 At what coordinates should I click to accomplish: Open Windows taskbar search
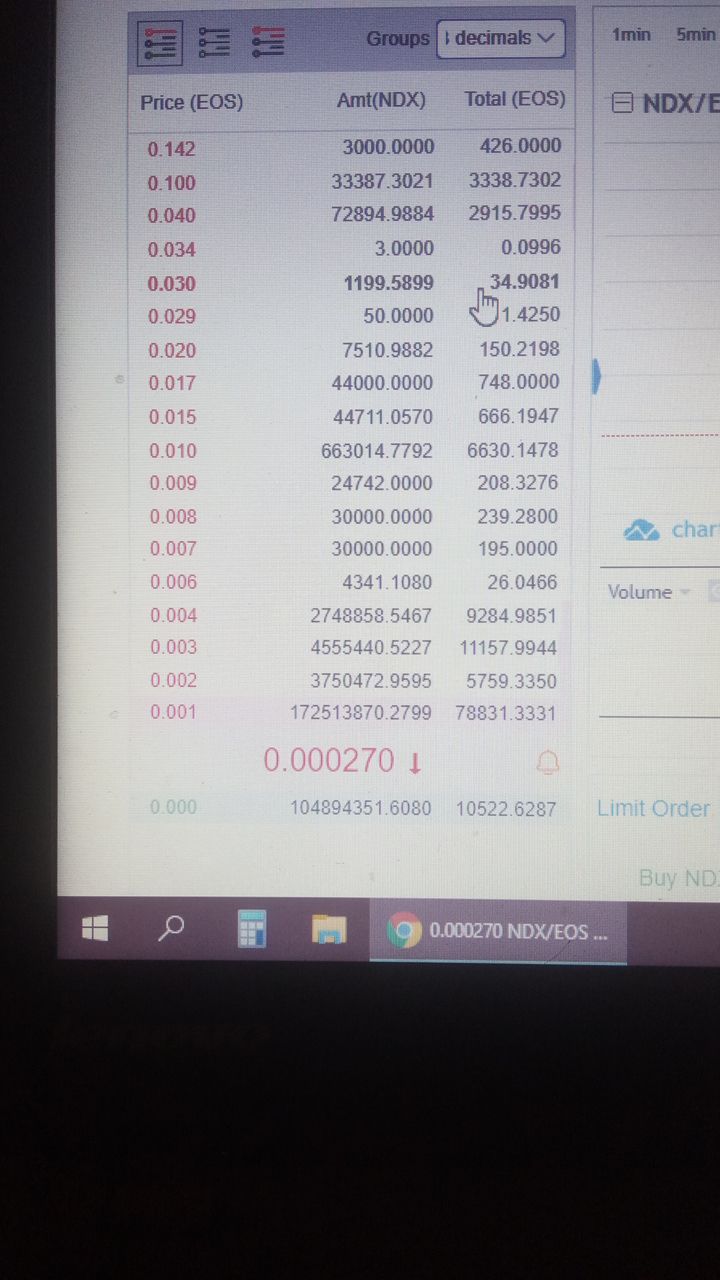171,930
